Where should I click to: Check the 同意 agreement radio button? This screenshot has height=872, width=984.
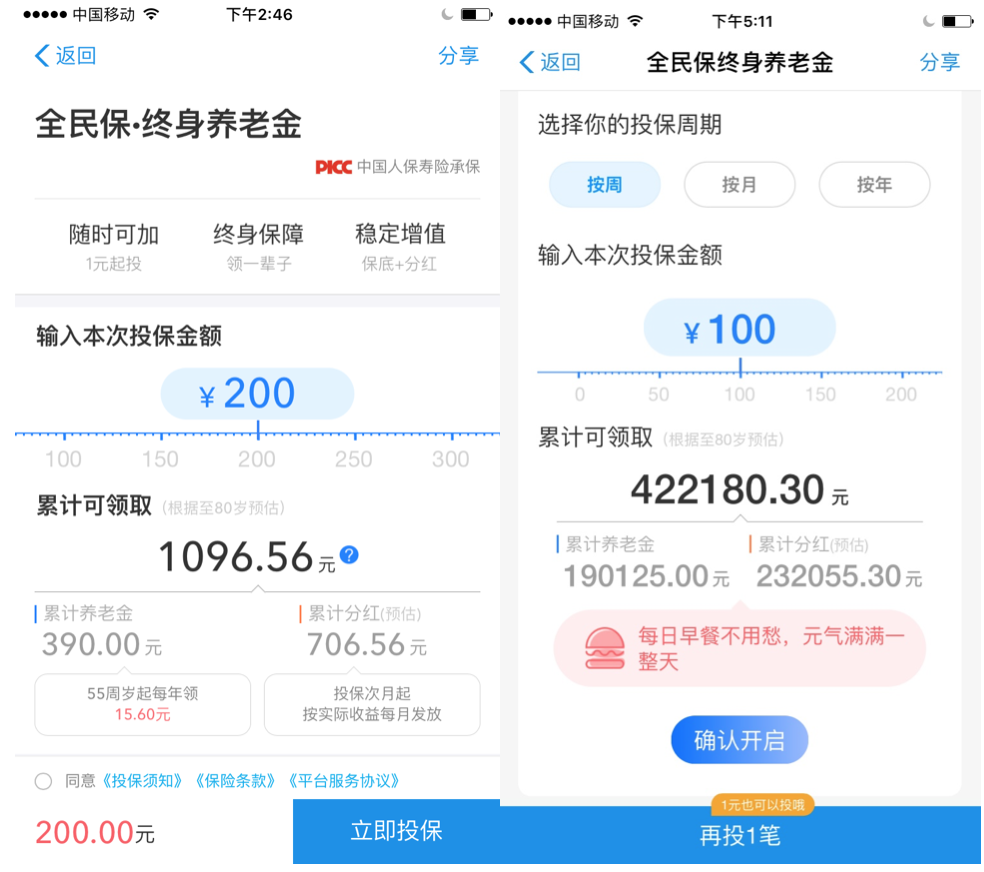43,781
